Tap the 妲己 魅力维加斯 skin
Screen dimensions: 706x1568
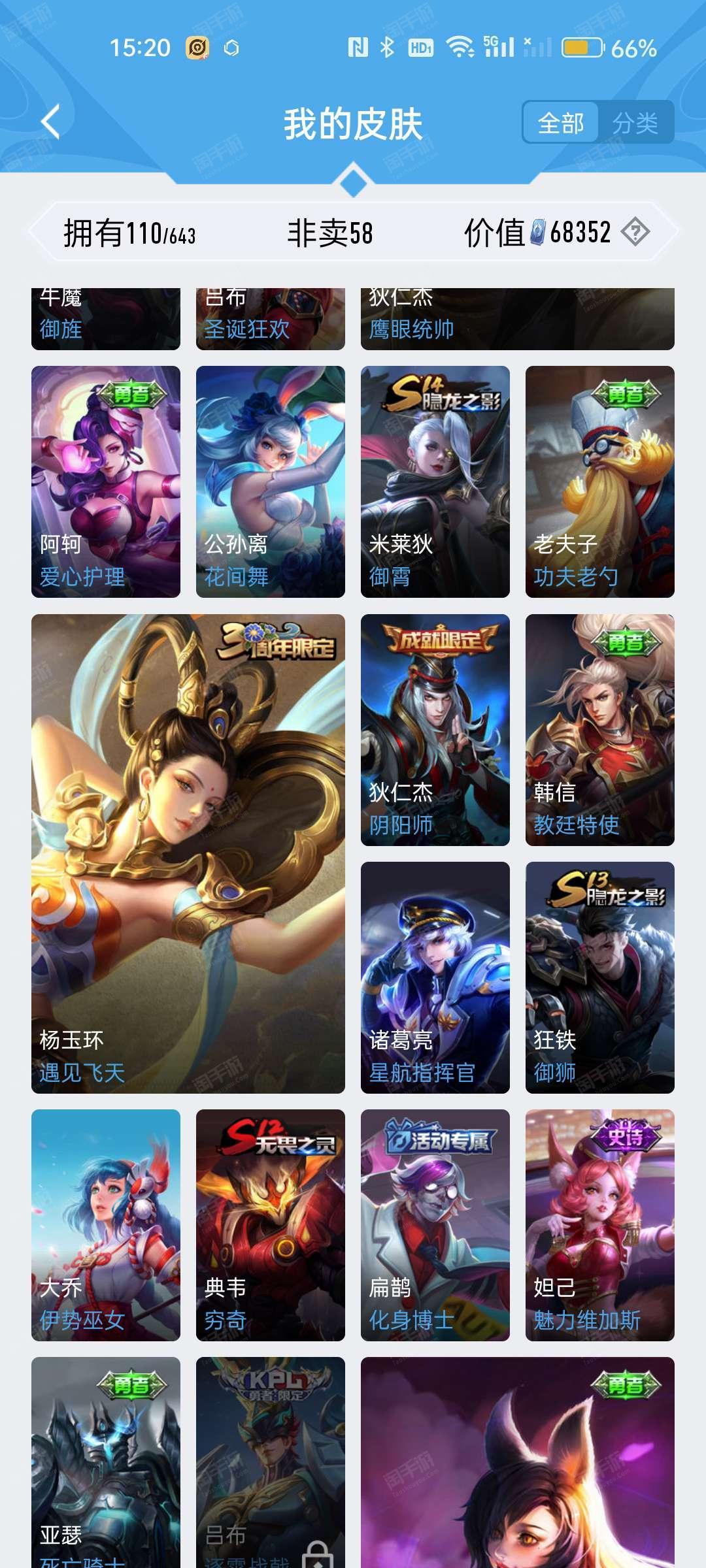(x=600, y=1225)
